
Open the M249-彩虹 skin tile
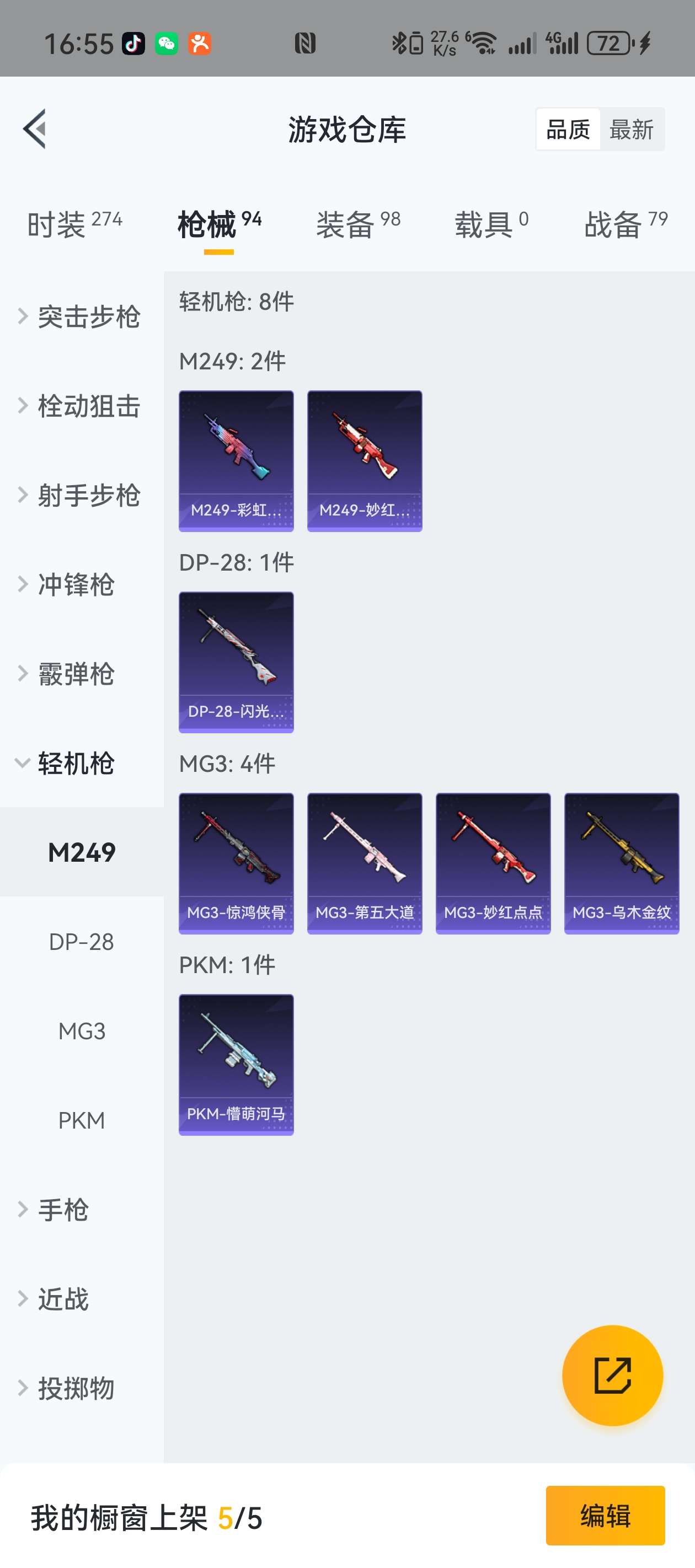[x=236, y=461]
